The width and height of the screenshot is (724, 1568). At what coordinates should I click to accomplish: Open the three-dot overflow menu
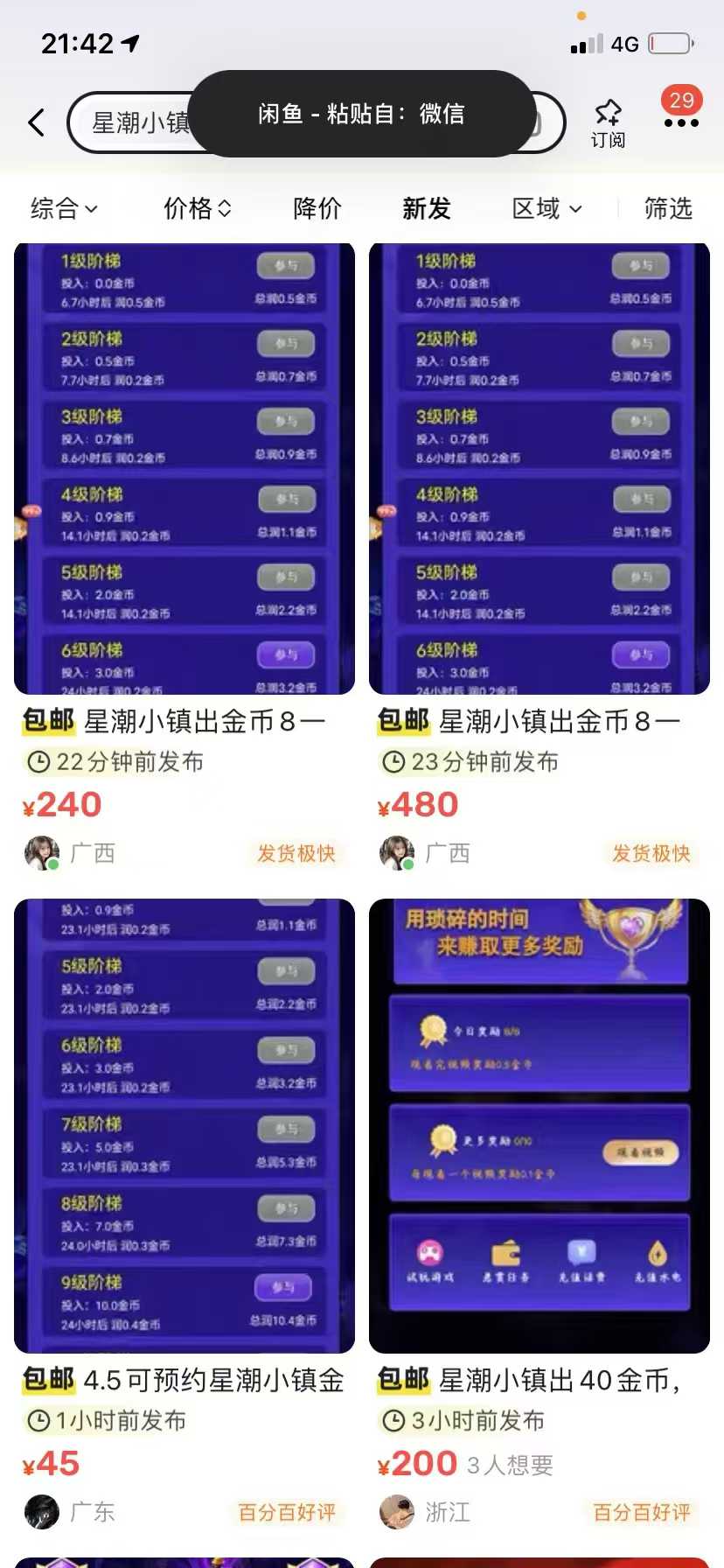click(x=681, y=123)
